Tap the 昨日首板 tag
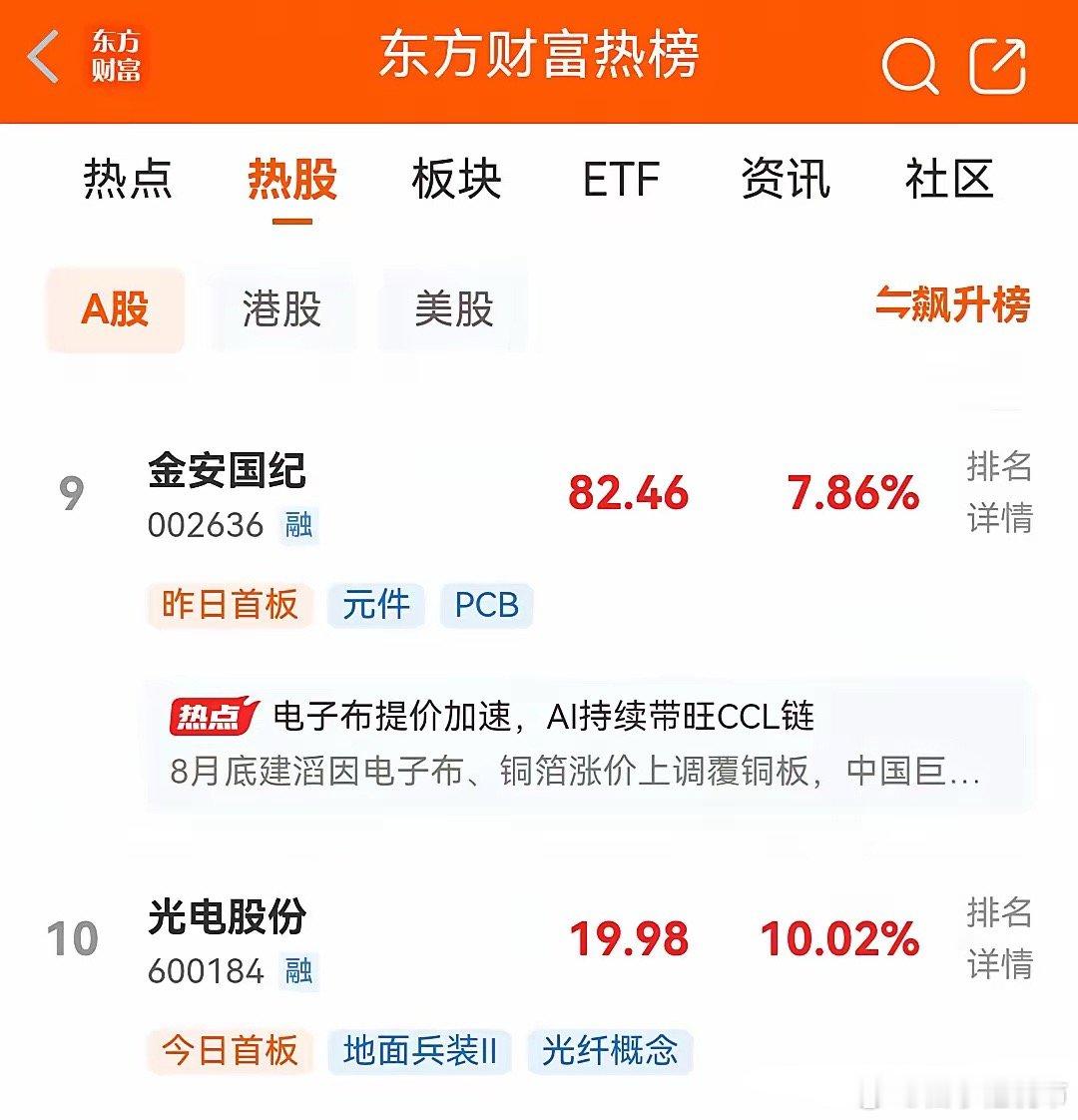This screenshot has width=1078, height=1120. 230,605
